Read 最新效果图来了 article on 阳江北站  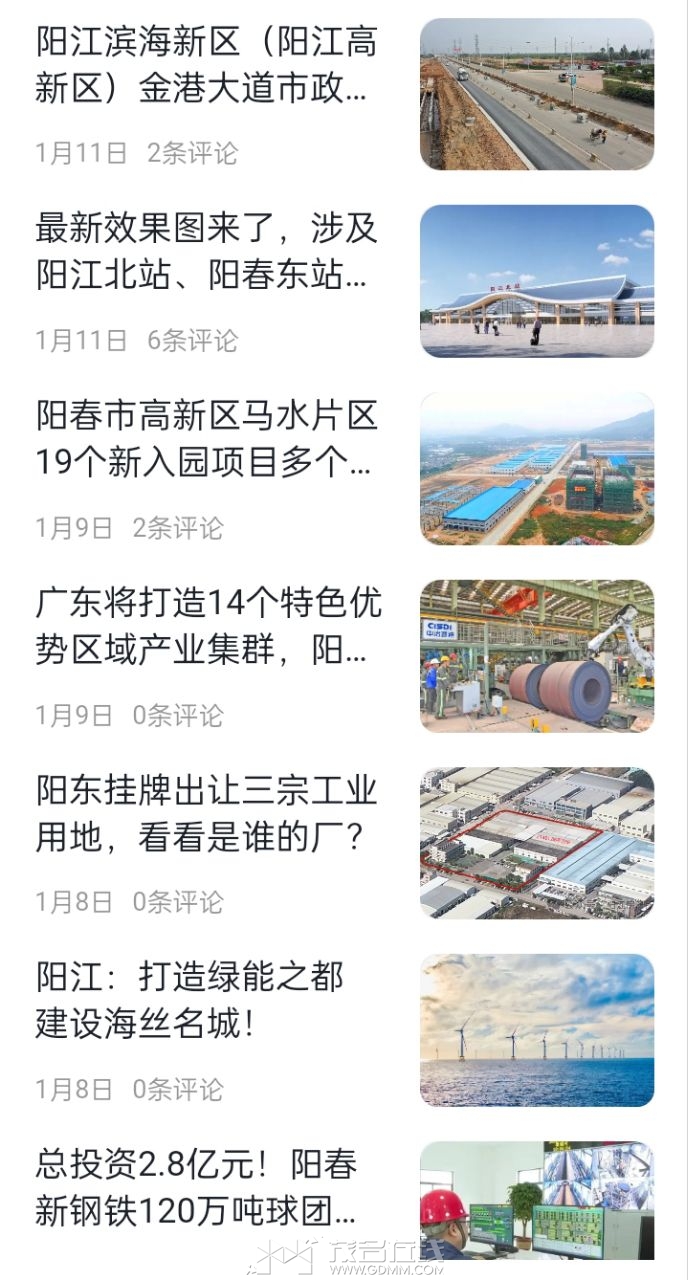206,252
